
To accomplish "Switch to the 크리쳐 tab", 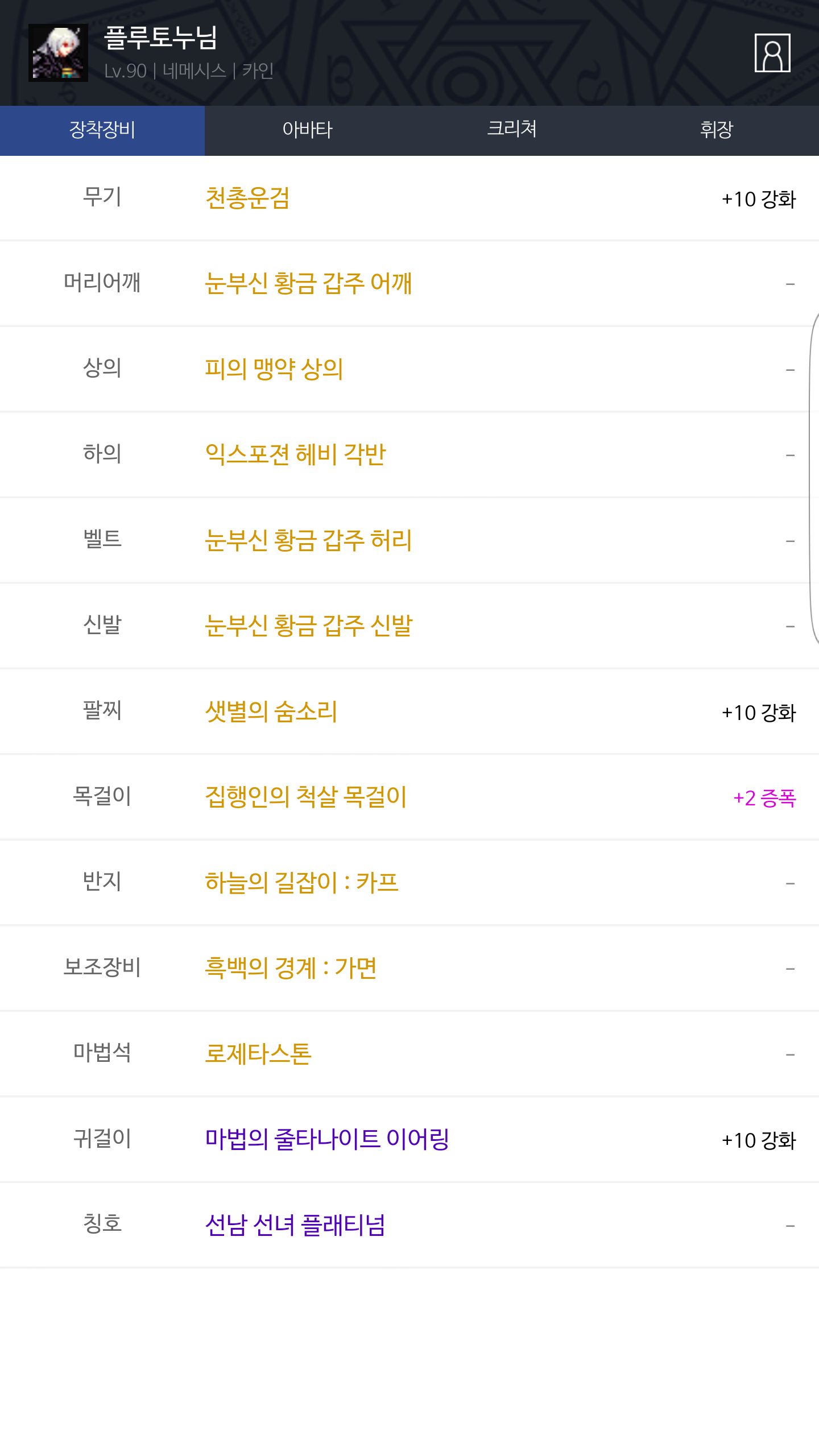I will coord(512,130).
